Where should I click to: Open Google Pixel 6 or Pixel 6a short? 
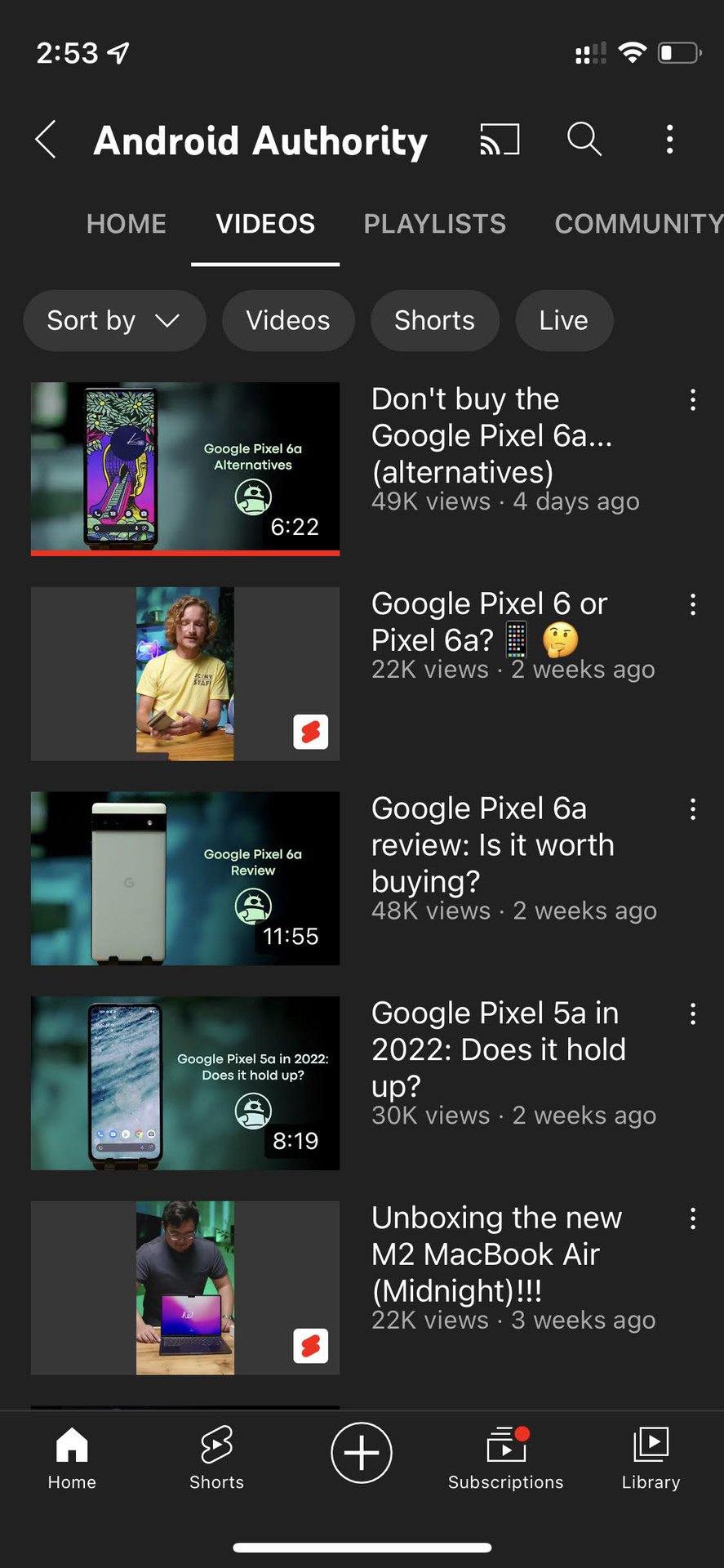point(185,674)
